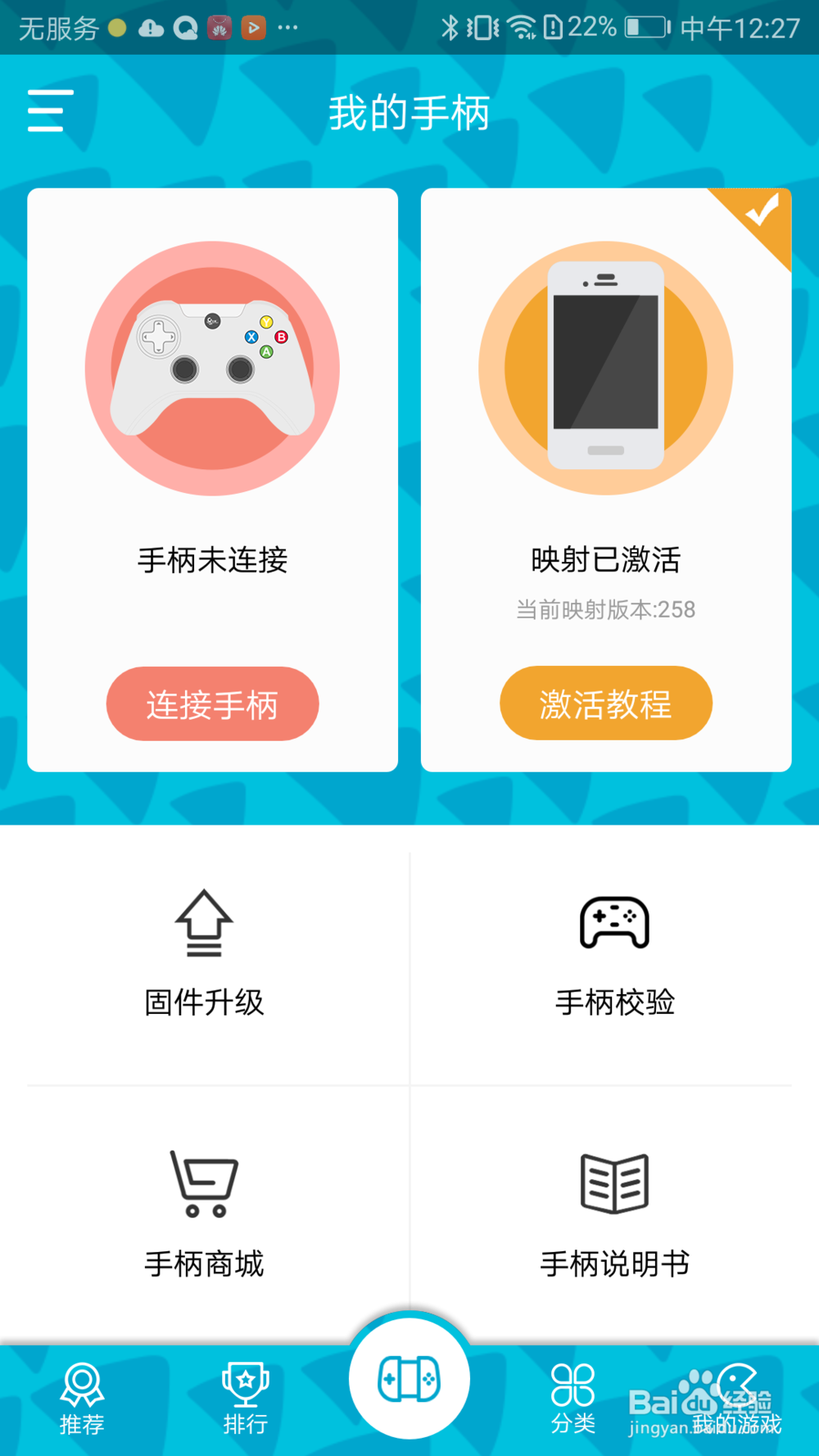
Task: Tap the battery level indicator
Action: pos(644,26)
